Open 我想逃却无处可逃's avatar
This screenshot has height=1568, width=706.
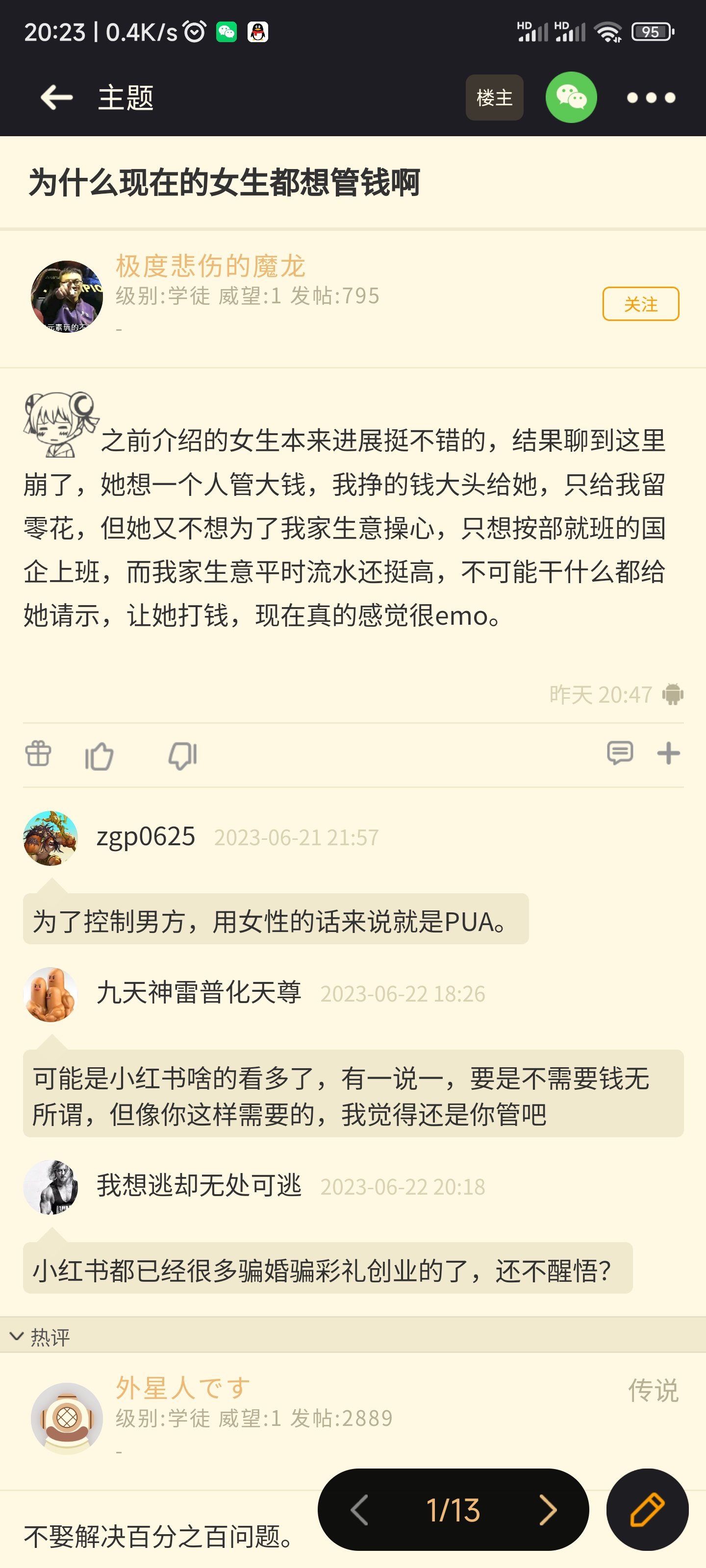point(50,1188)
